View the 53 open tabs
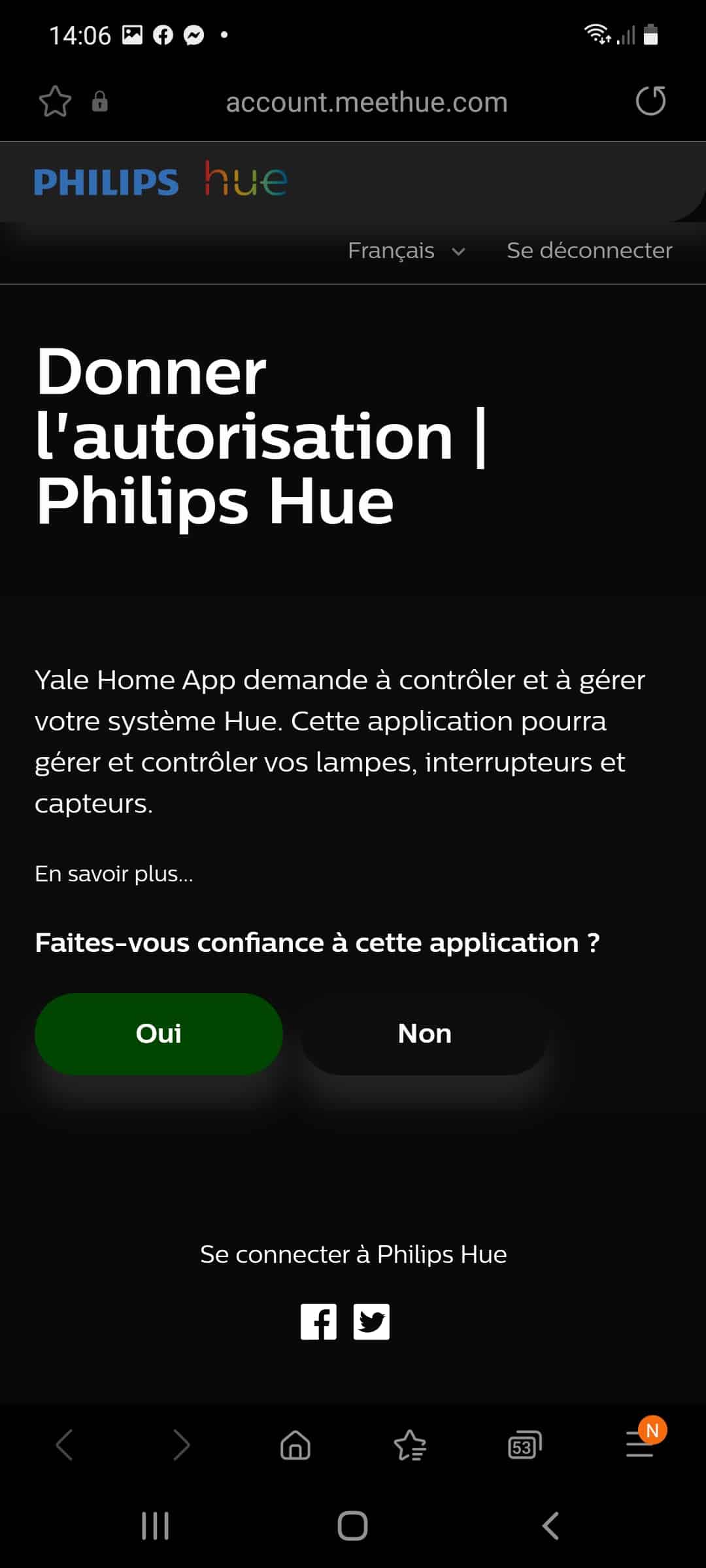706x1568 pixels. point(524,1445)
